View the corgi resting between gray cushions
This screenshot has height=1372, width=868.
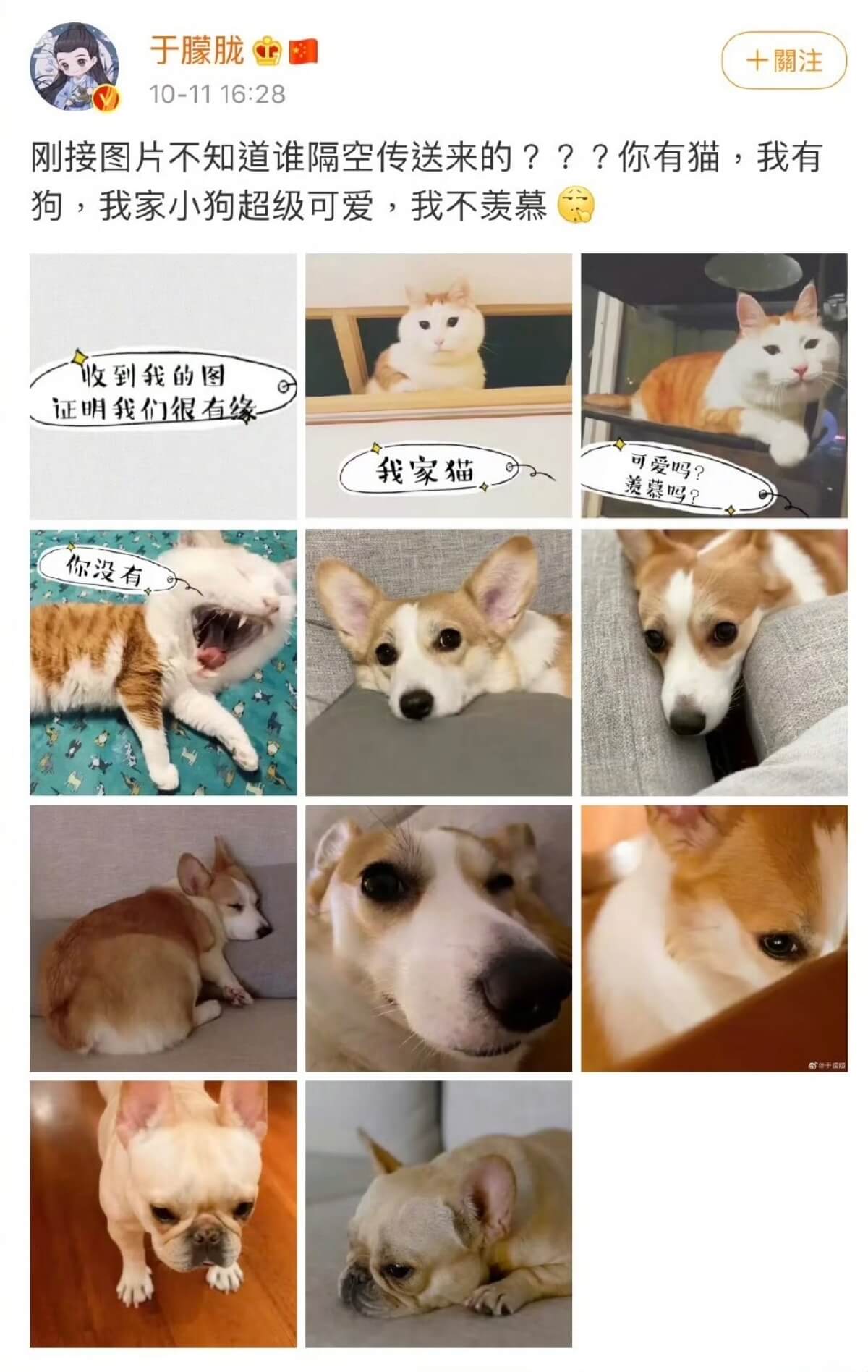pos(714,662)
